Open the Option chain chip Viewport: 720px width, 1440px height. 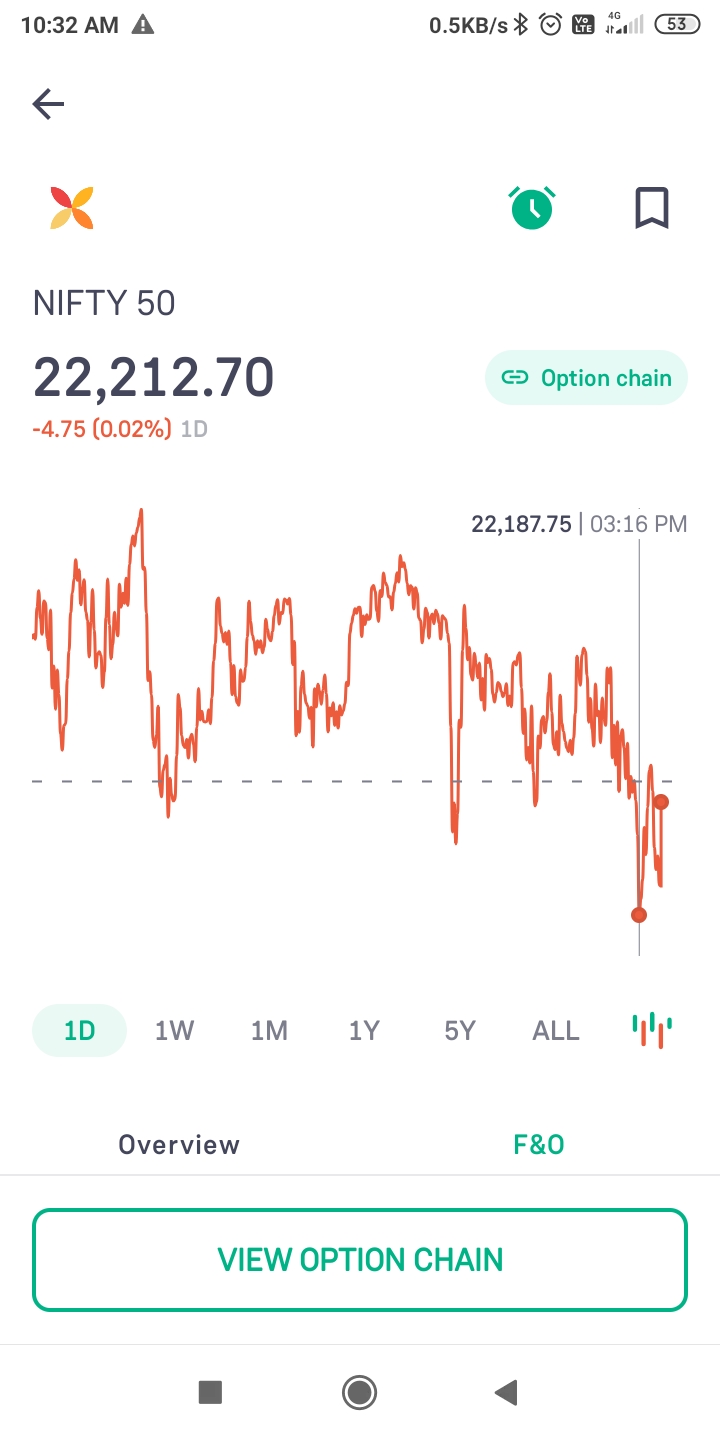586,378
